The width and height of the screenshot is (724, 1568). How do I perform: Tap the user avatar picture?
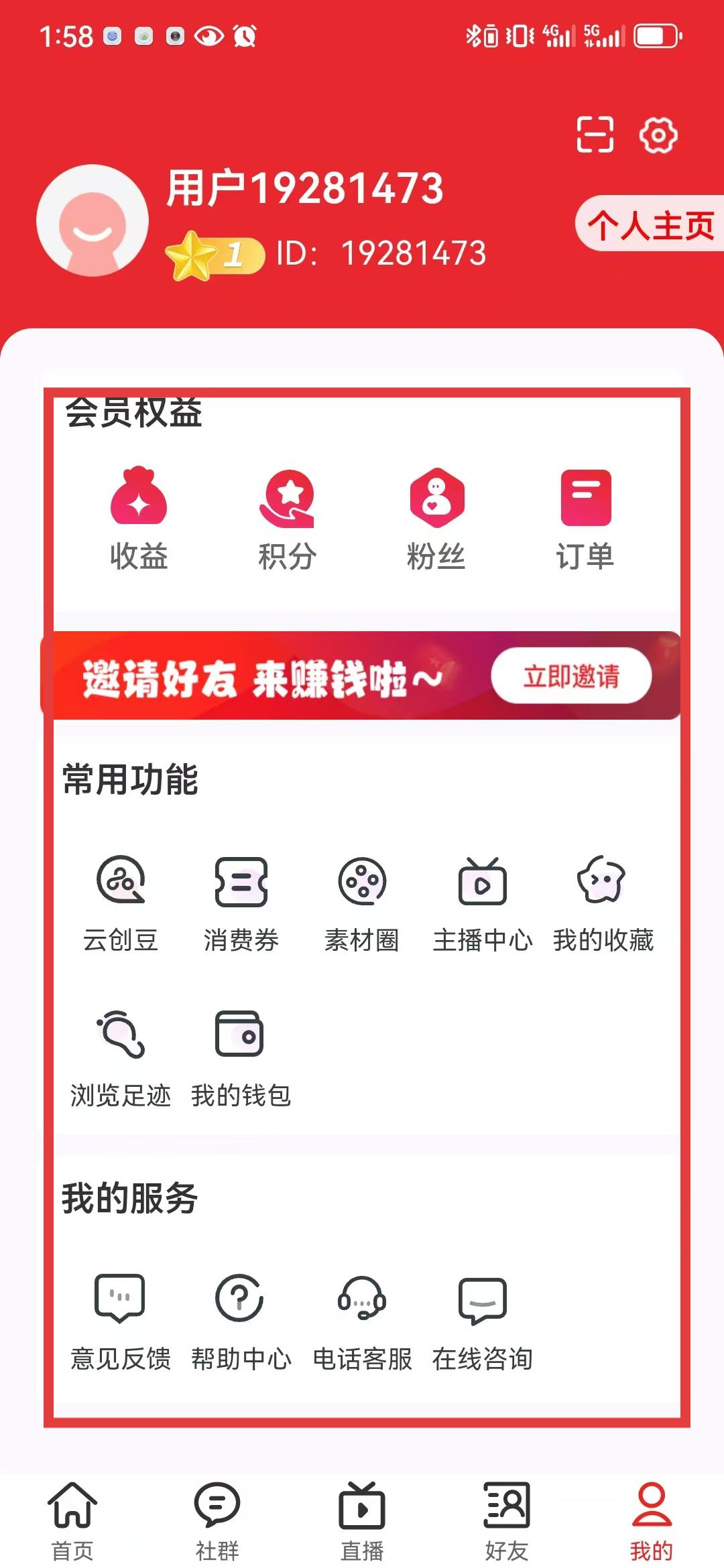pyautogui.click(x=93, y=221)
